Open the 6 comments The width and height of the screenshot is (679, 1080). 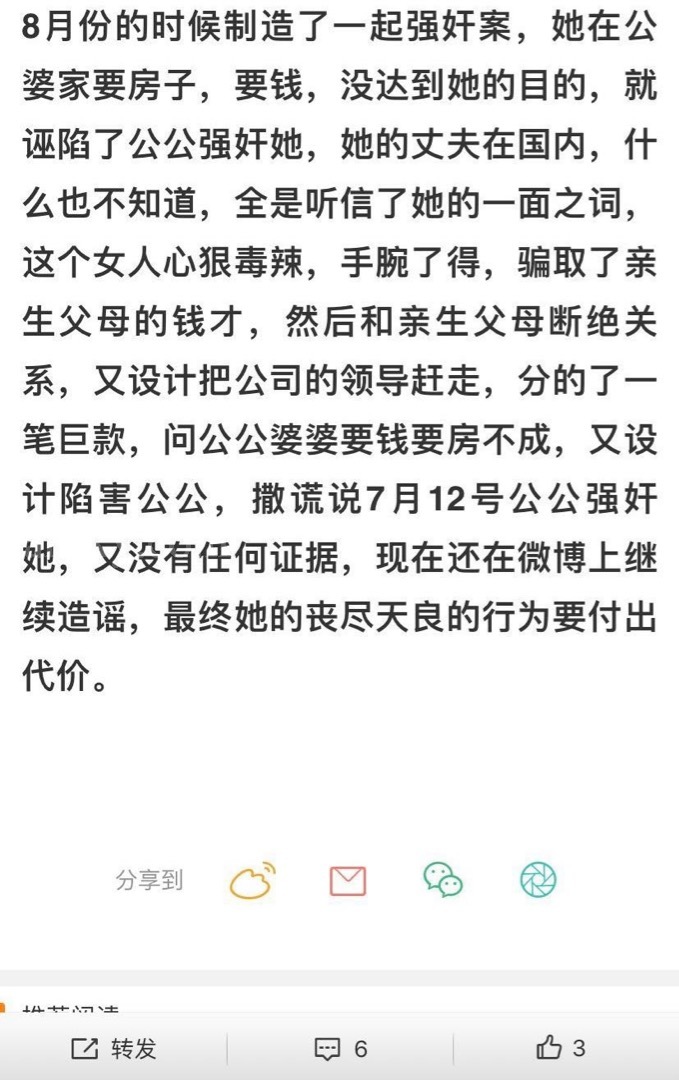click(x=340, y=1048)
